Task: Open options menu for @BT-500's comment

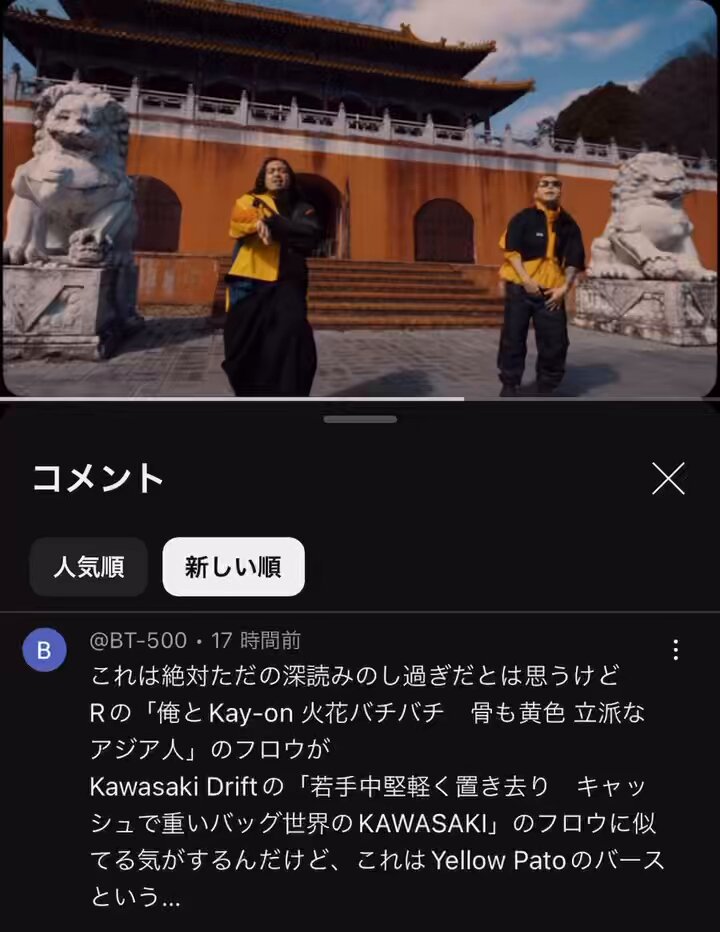Action: 676,650
